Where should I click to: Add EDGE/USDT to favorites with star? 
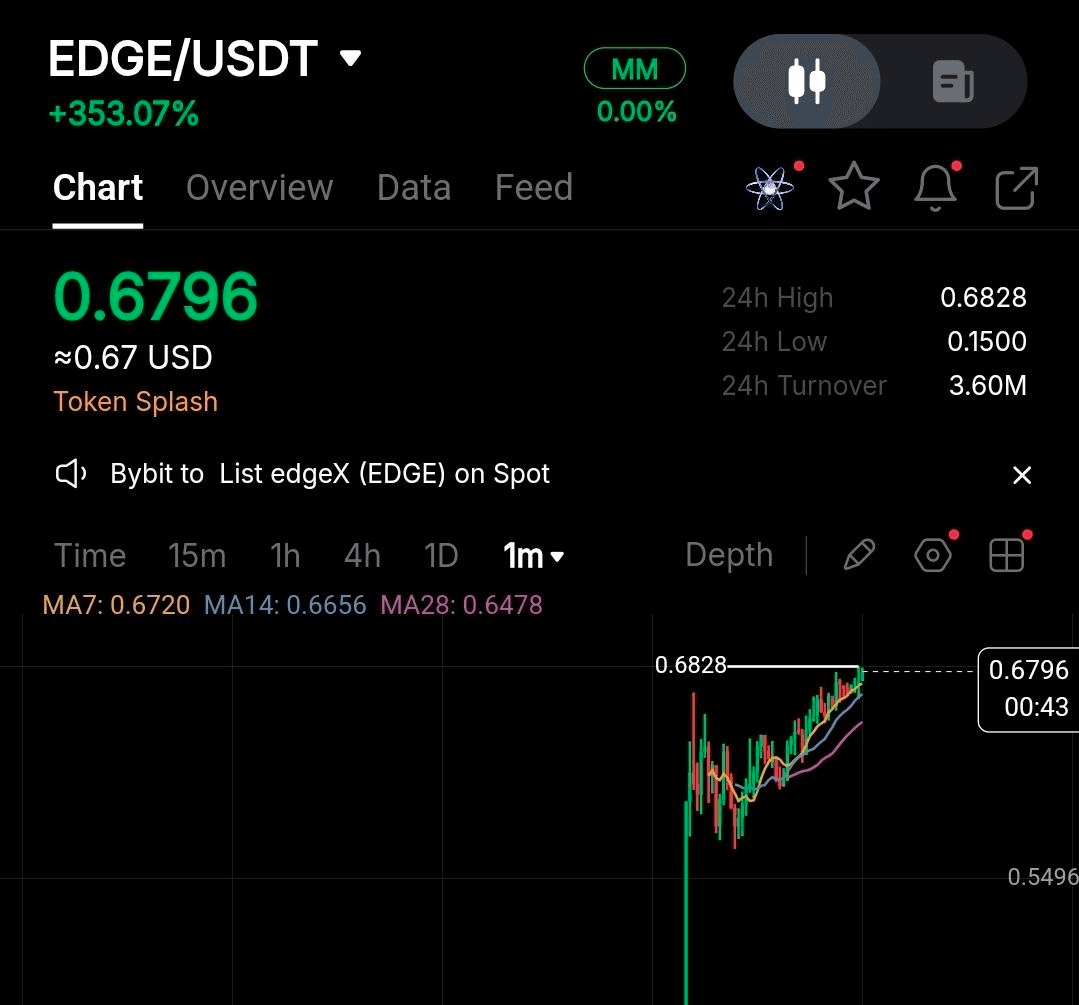[853, 187]
